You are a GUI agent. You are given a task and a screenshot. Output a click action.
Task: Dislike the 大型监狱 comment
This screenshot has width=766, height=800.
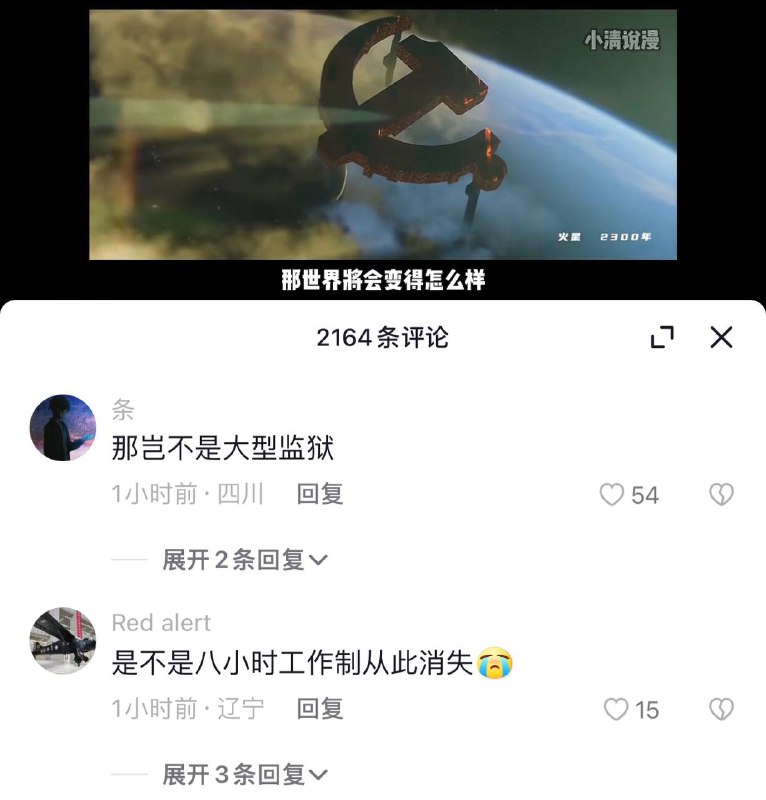pos(721,494)
